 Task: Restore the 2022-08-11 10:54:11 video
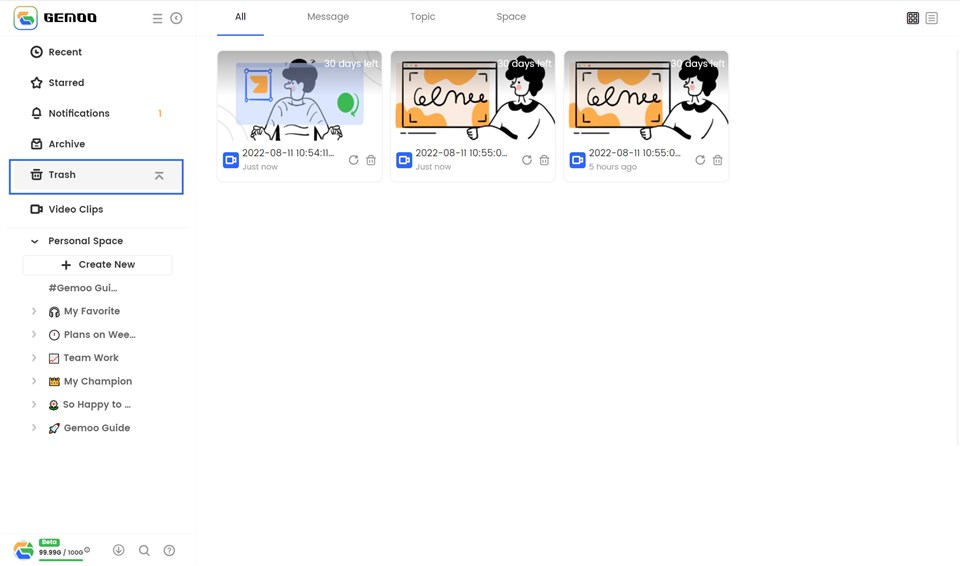point(353,160)
